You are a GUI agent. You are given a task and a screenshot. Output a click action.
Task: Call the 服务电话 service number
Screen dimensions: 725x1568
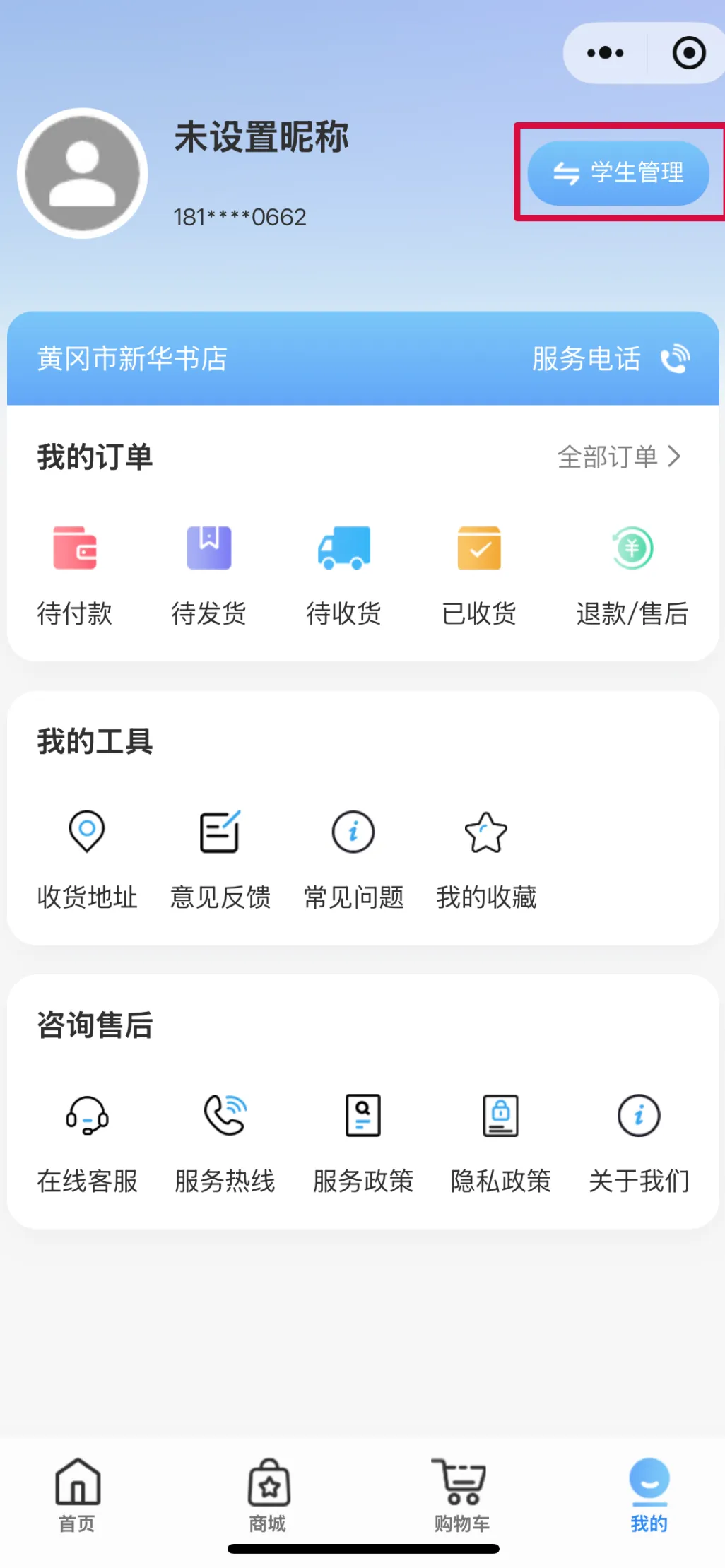point(611,358)
